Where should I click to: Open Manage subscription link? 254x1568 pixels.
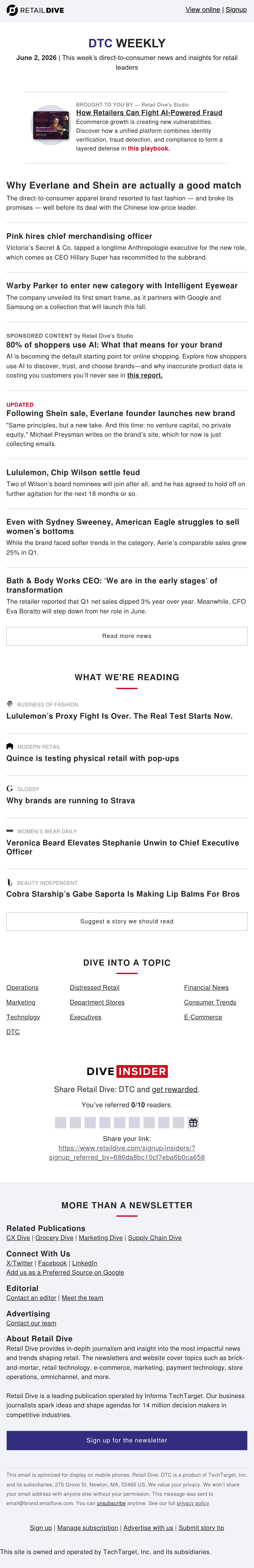point(88,1528)
